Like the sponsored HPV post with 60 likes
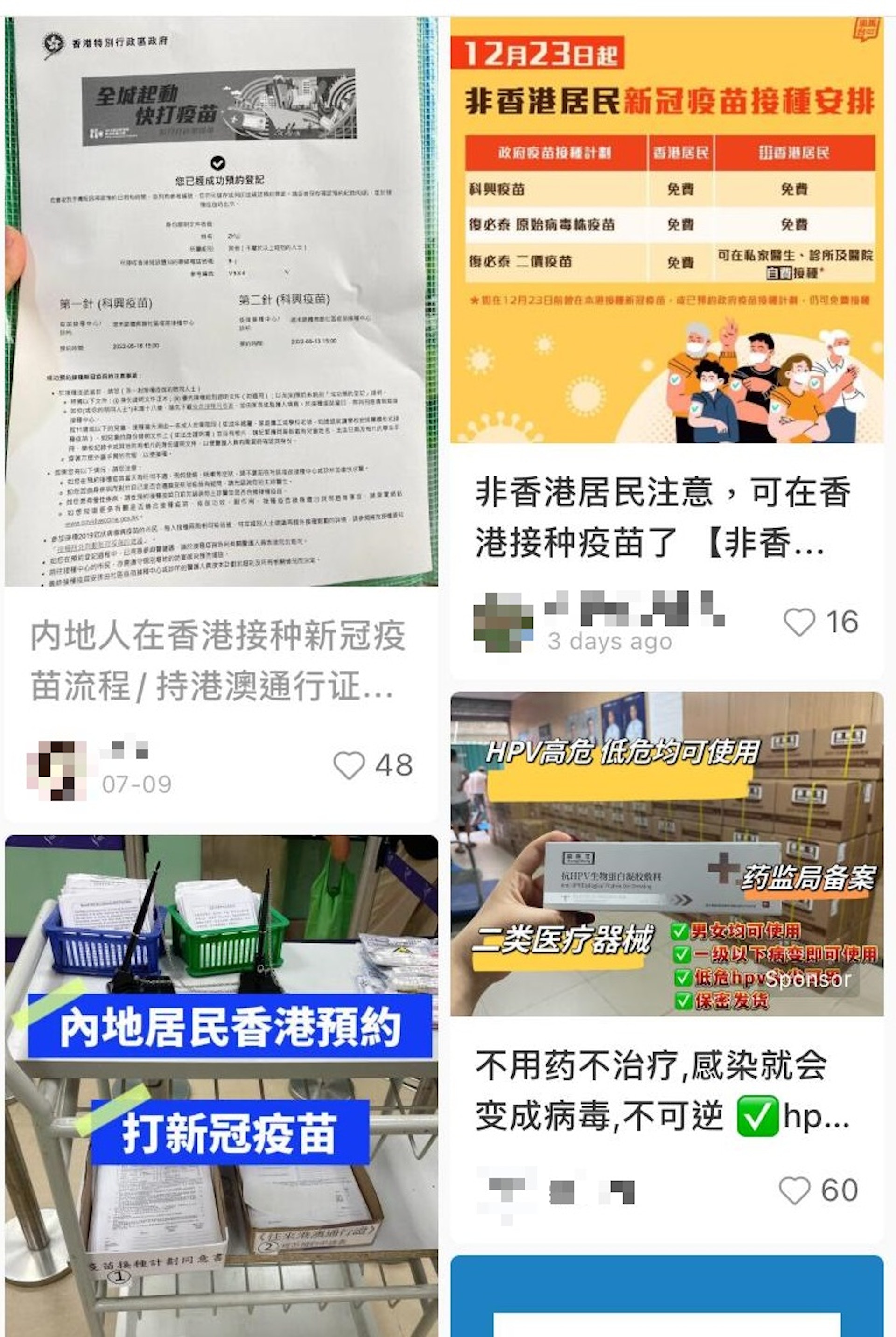This screenshot has width=896, height=1337. 794,1191
